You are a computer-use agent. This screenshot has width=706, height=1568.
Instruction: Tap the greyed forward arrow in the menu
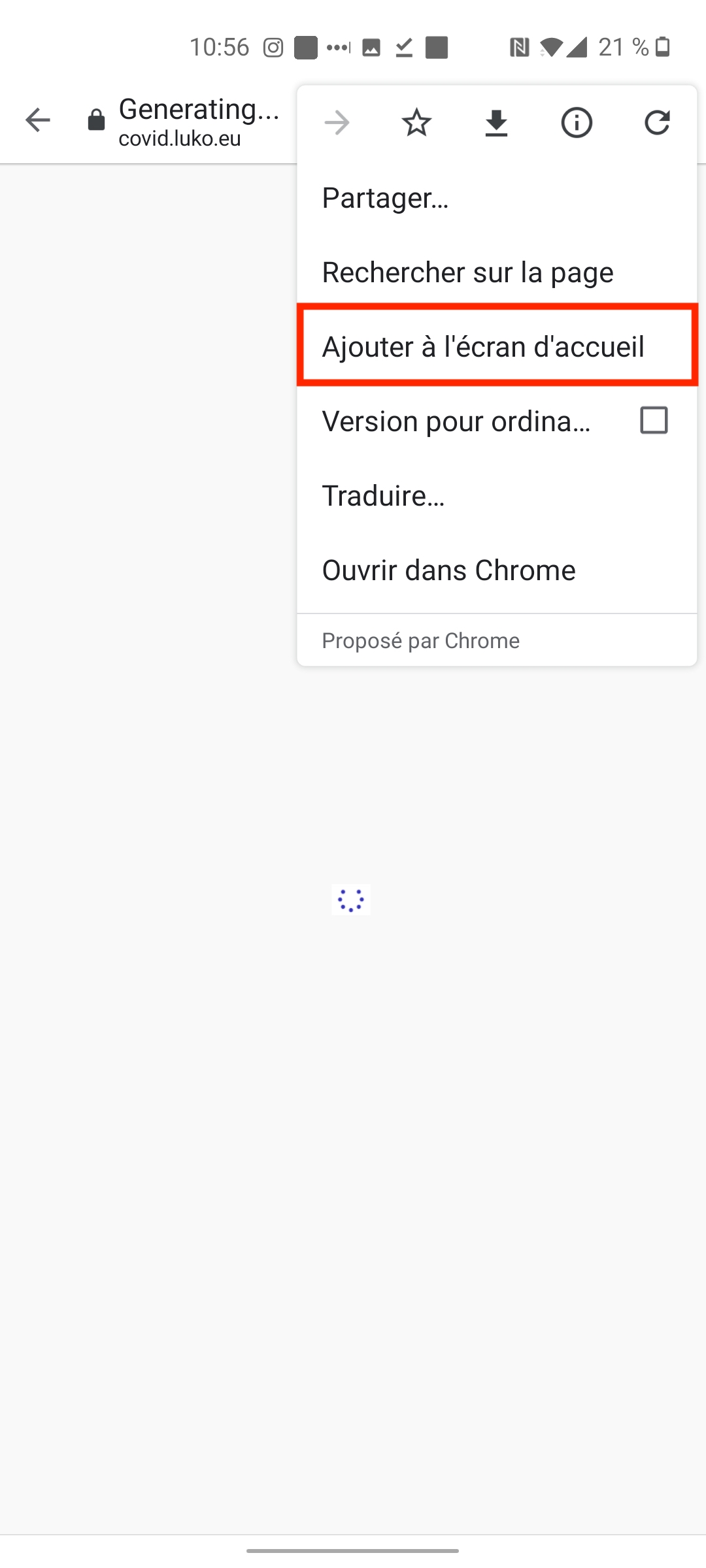point(337,123)
